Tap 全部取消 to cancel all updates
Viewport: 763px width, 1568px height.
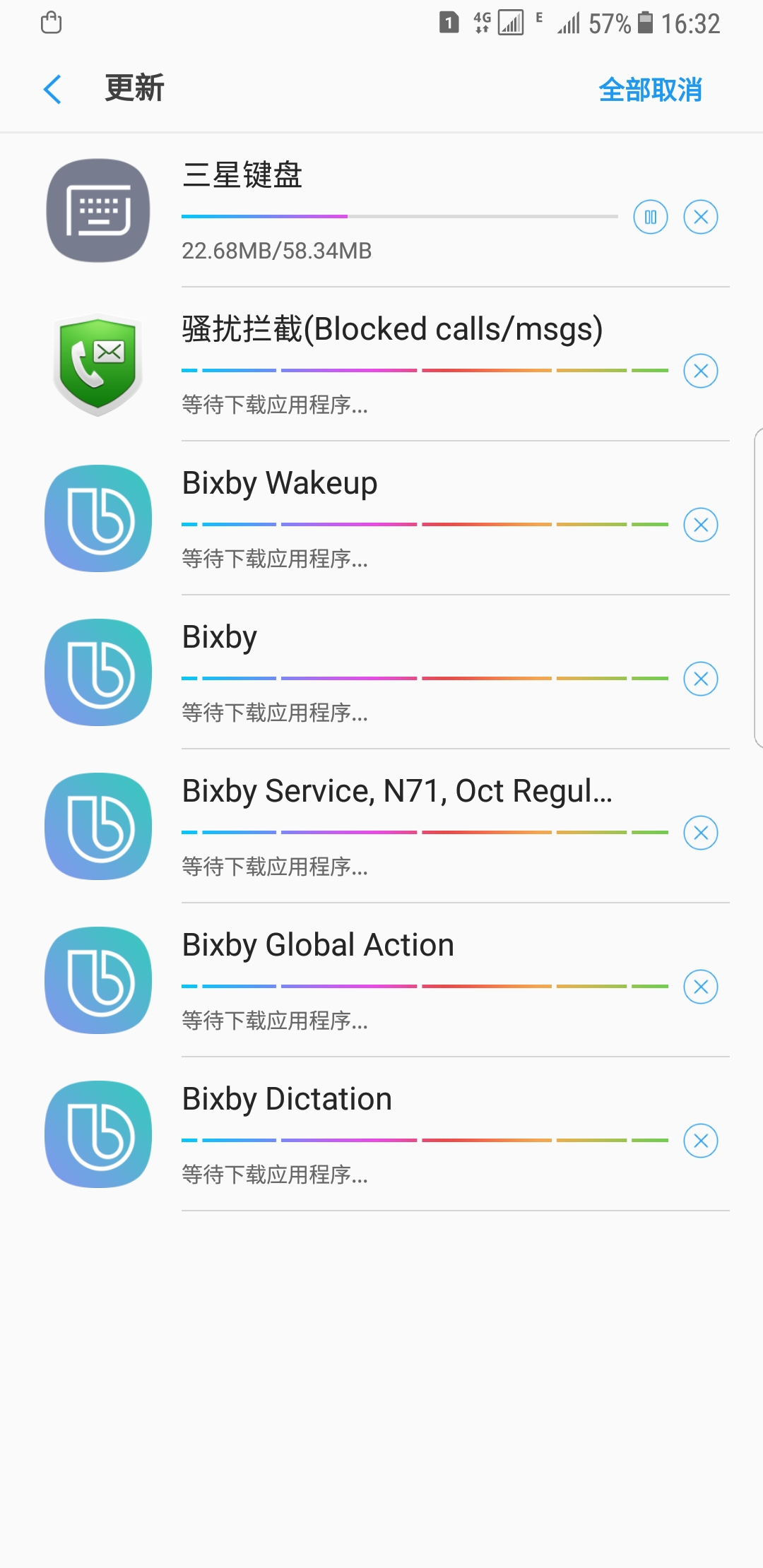650,90
